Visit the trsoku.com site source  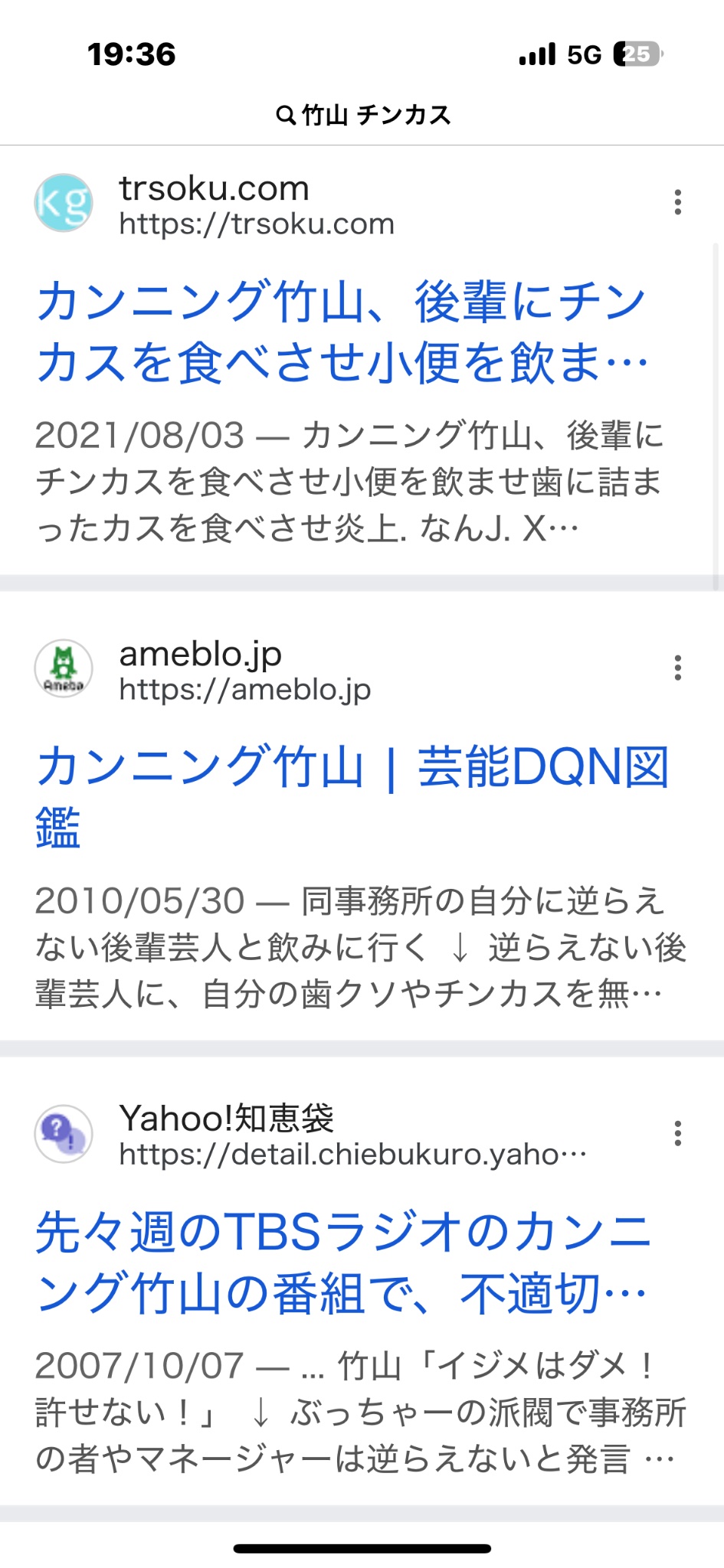tap(215, 205)
